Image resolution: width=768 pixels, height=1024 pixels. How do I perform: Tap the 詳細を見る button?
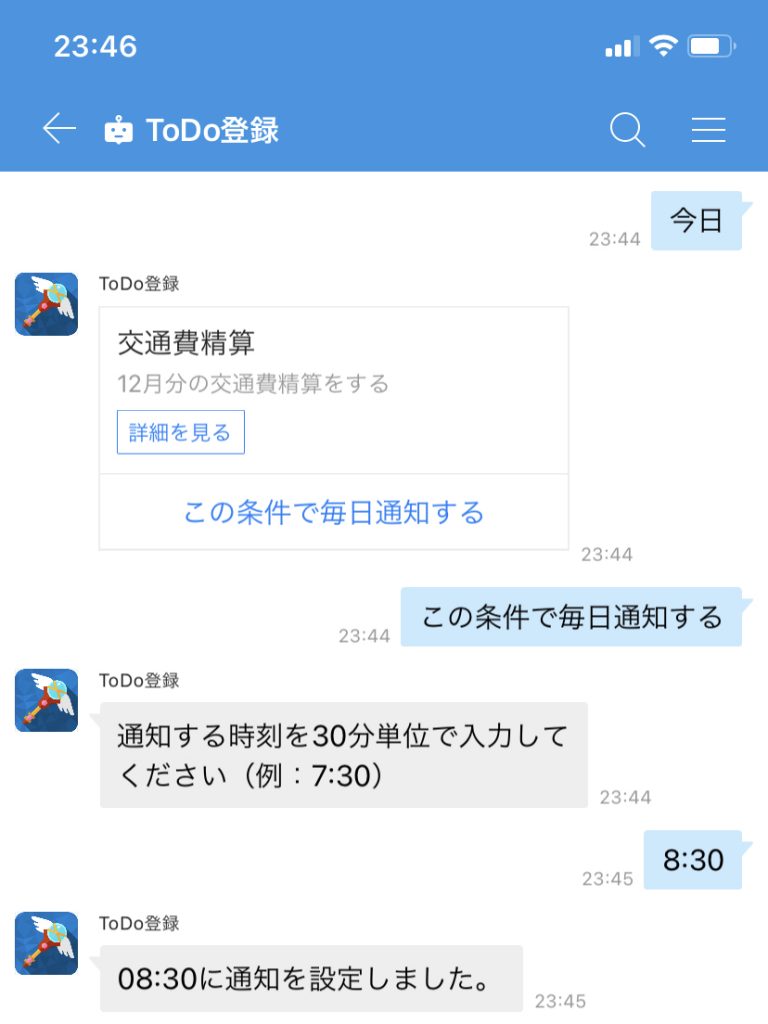(180, 432)
